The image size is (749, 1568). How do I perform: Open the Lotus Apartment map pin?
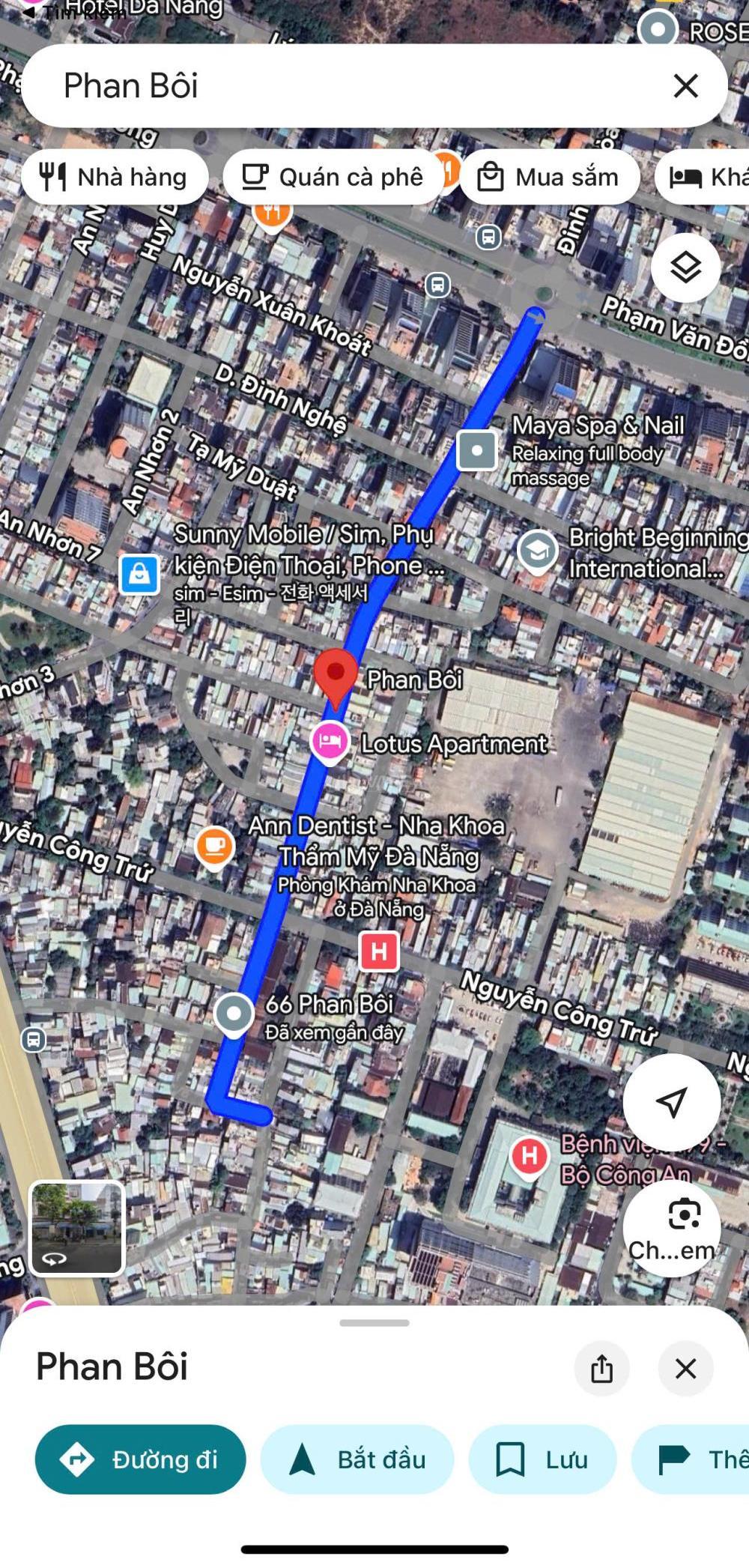click(x=330, y=742)
